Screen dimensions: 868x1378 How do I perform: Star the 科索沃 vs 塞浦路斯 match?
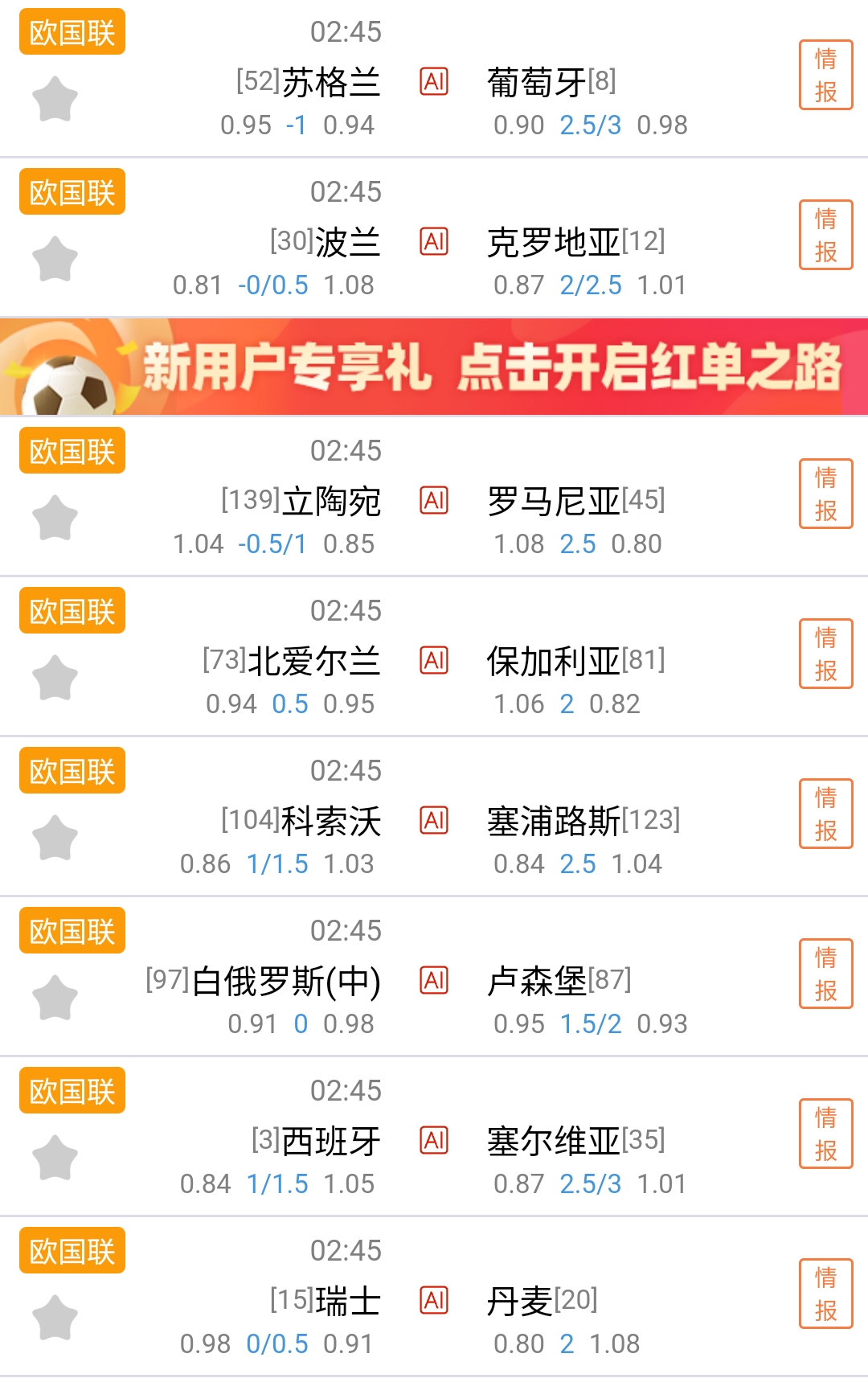[x=55, y=838]
